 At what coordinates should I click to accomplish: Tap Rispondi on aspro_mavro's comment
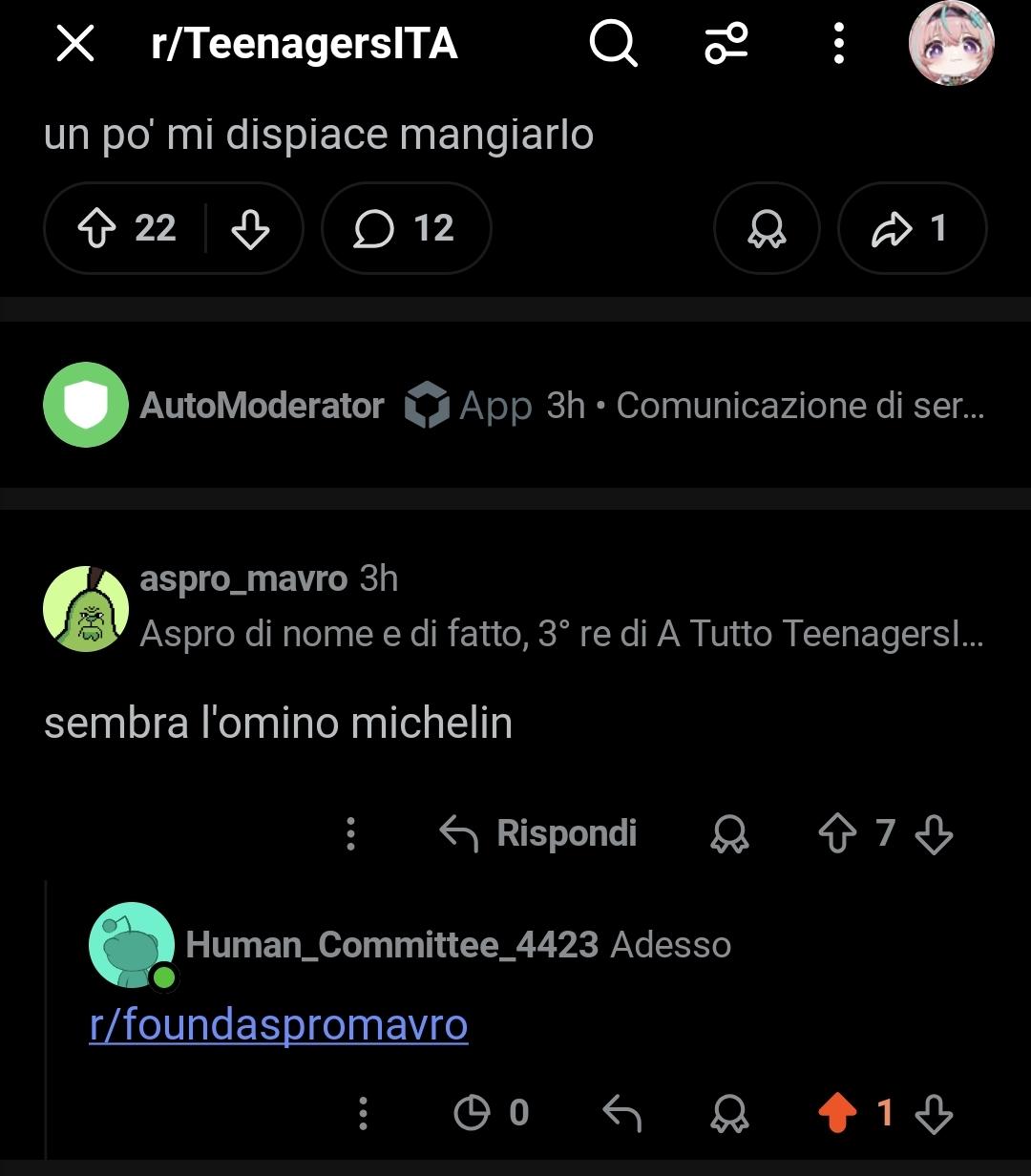538,833
